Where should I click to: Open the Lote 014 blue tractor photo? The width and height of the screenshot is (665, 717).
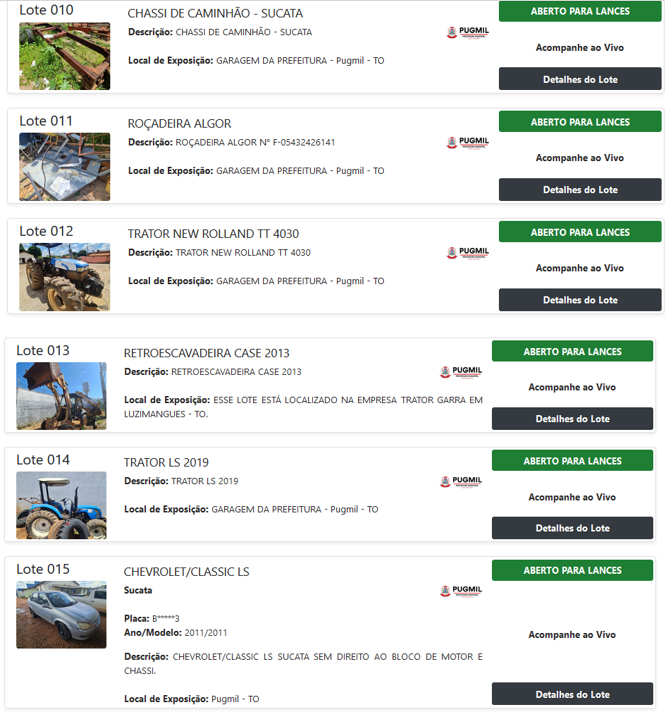(x=61, y=505)
